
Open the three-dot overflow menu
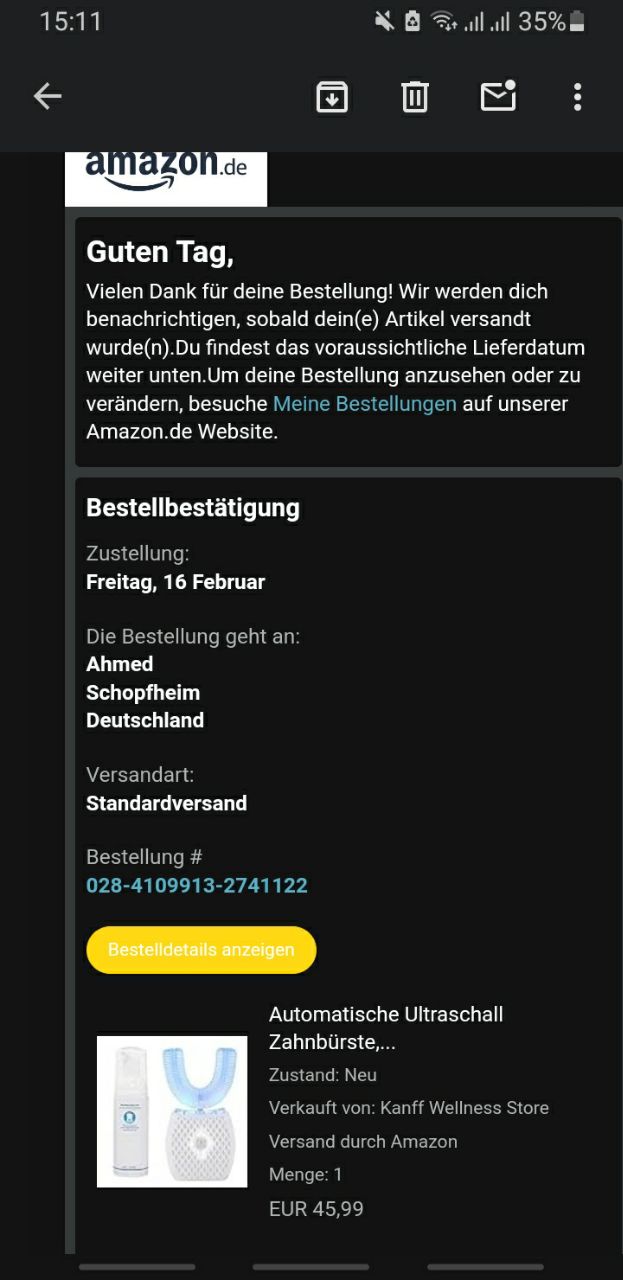577,96
